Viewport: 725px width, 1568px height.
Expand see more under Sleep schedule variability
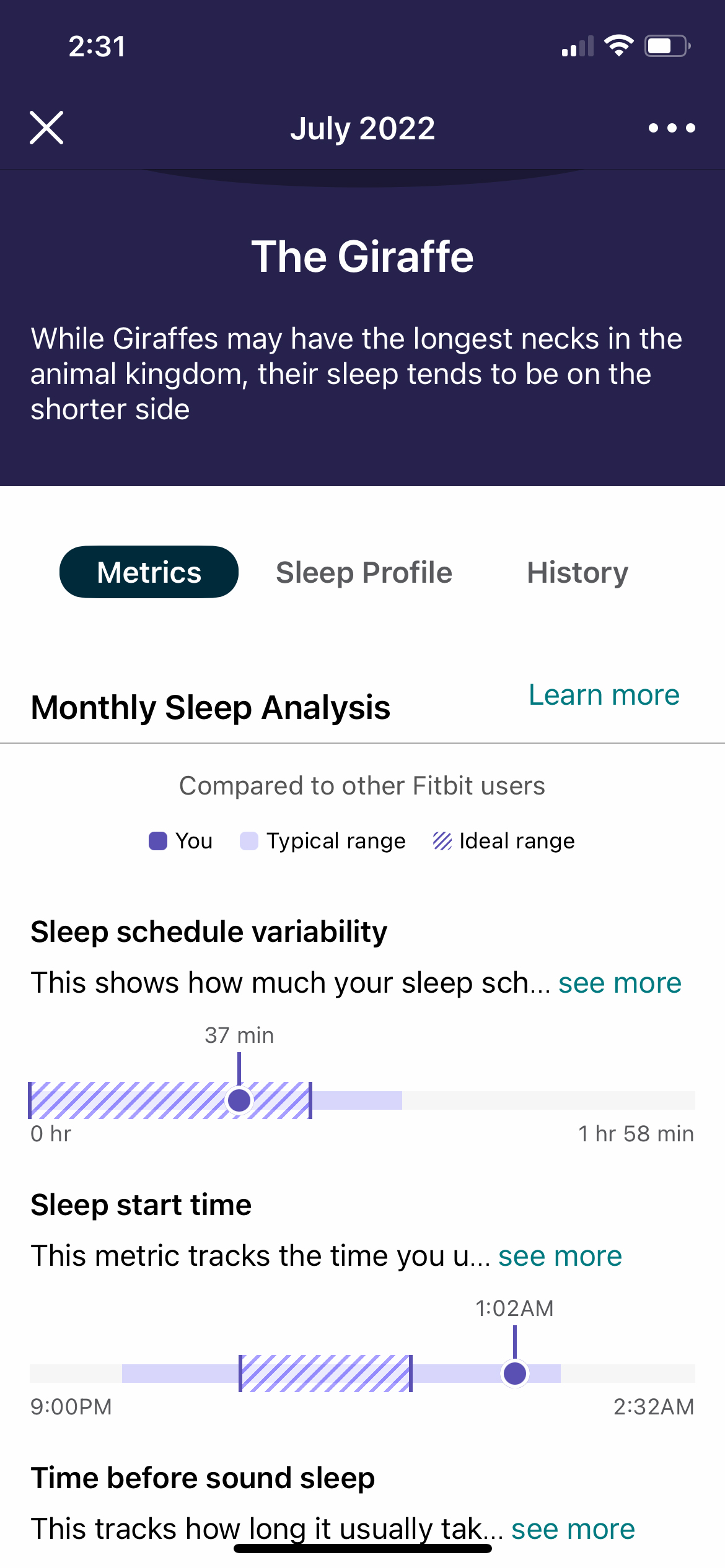tap(620, 983)
